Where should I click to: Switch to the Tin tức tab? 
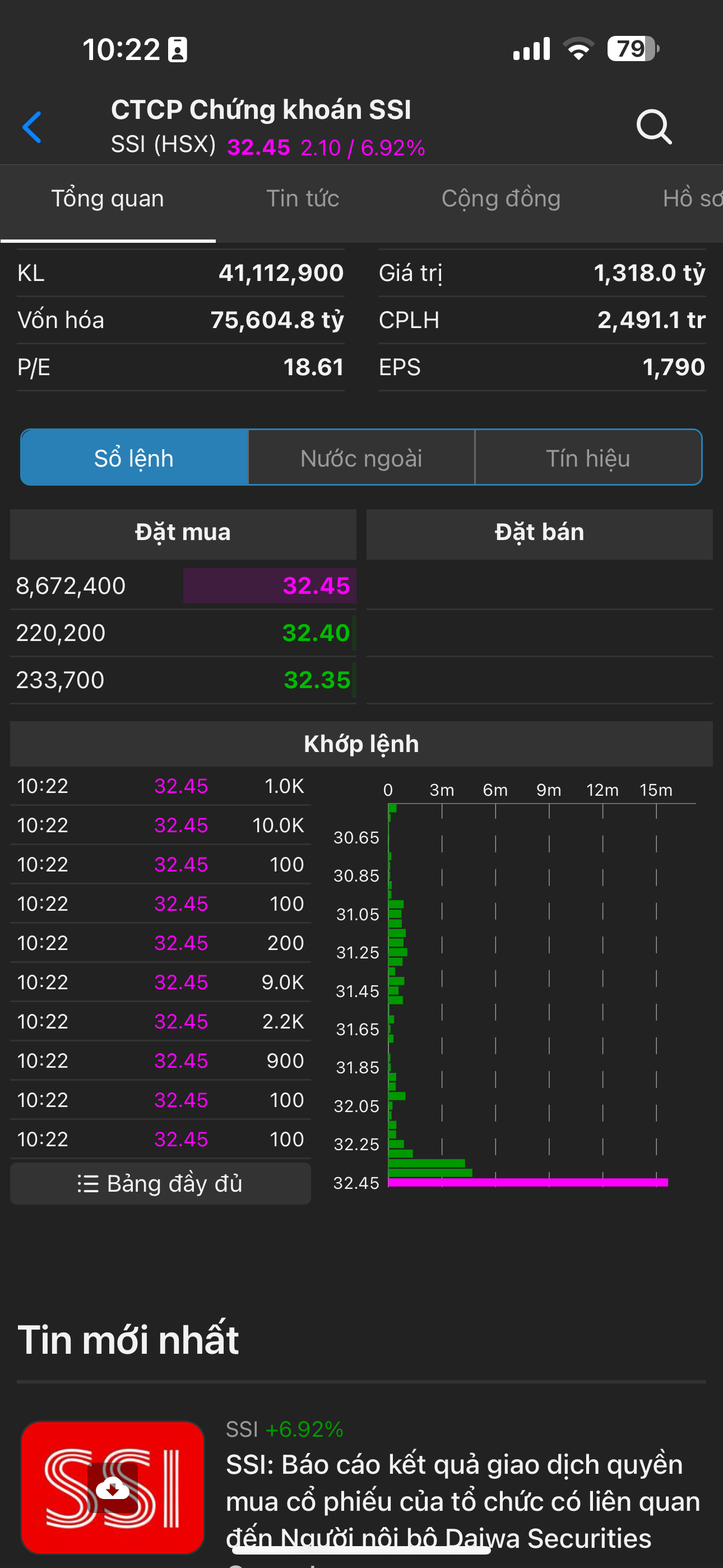(303, 199)
